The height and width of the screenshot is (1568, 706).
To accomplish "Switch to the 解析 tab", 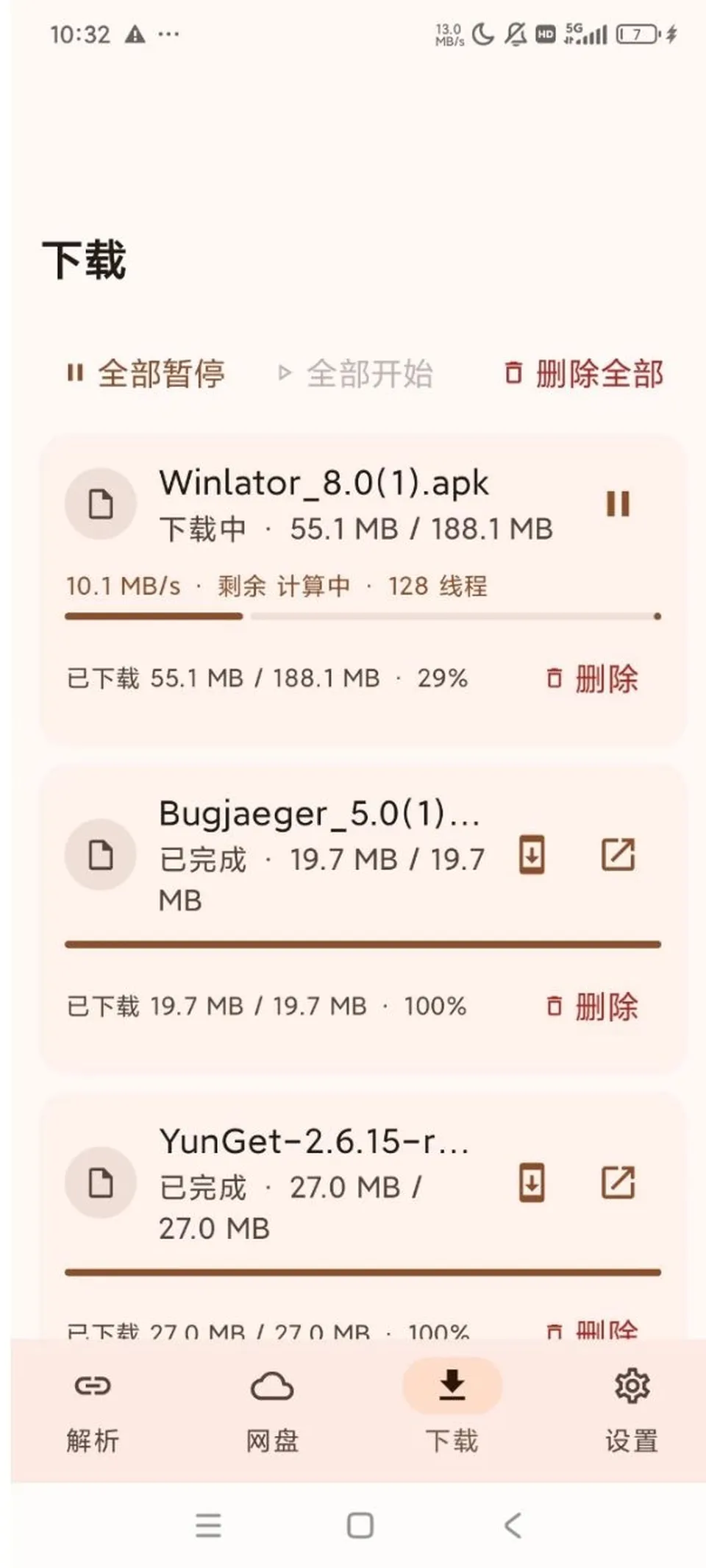I will [93, 1411].
